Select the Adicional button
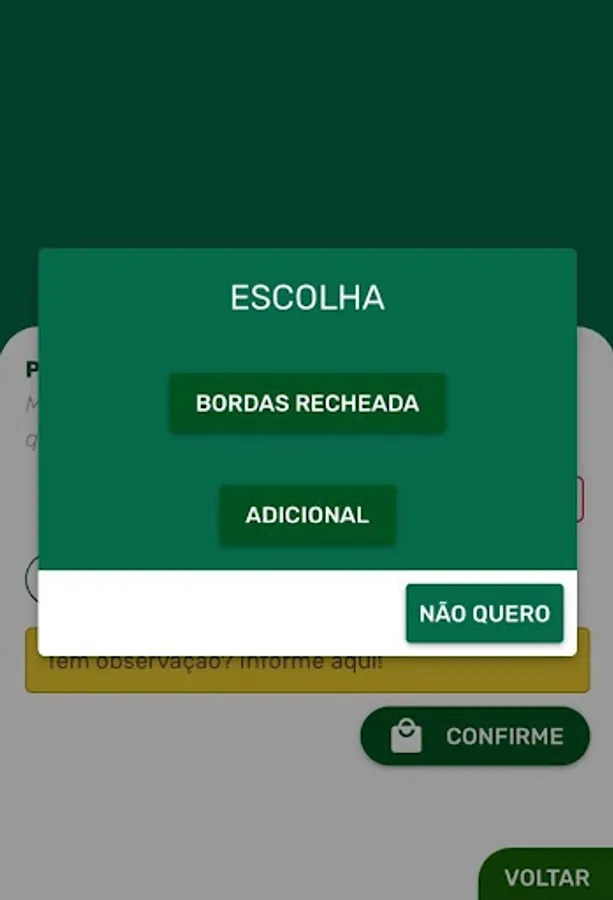Screen dimensions: 613x900 [307, 515]
